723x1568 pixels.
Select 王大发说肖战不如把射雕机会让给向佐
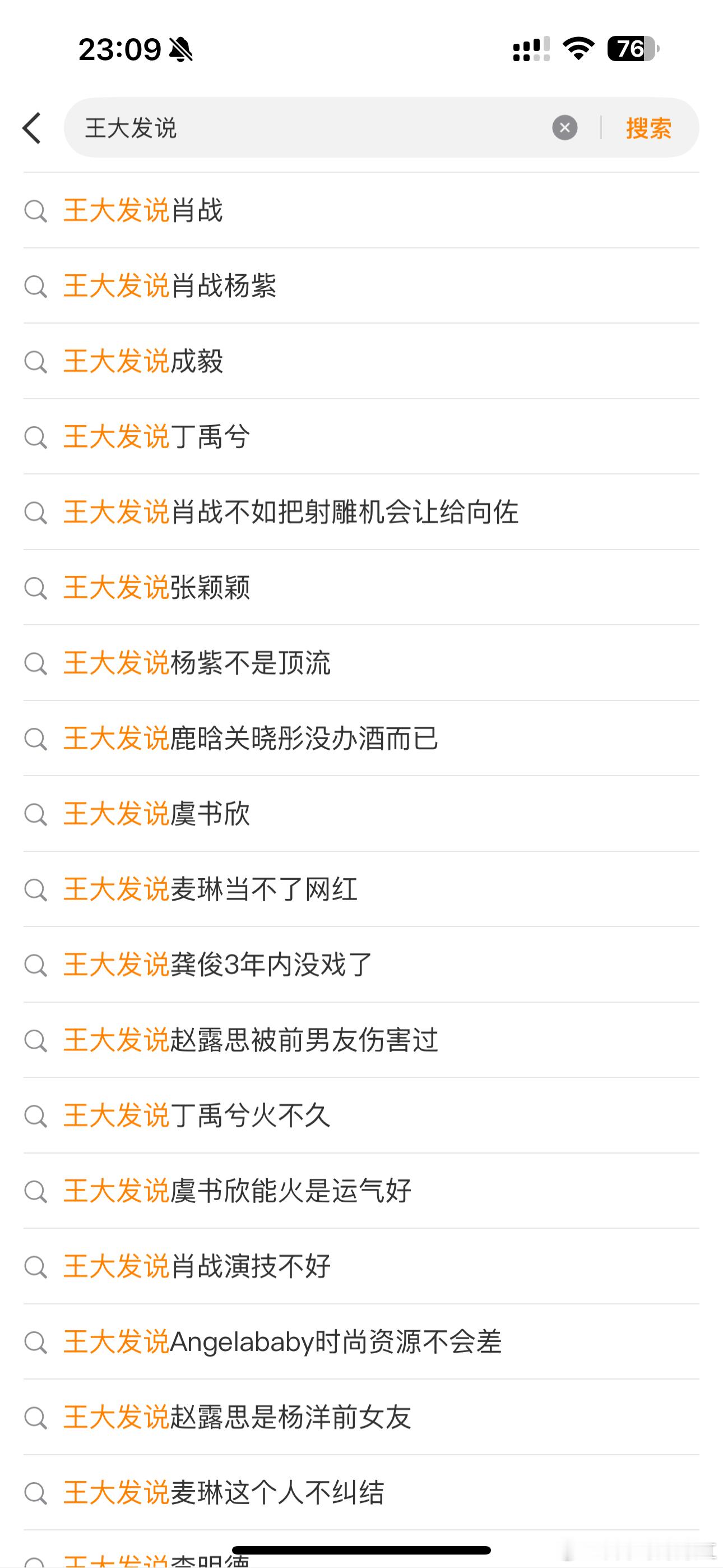pyautogui.click(x=361, y=513)
